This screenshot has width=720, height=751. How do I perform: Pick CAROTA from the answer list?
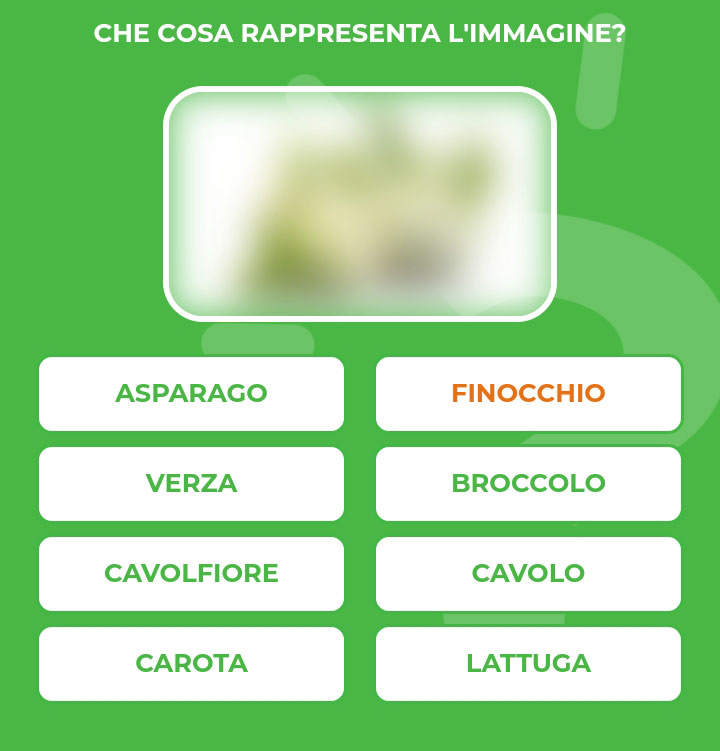click(x=191, y=663)
